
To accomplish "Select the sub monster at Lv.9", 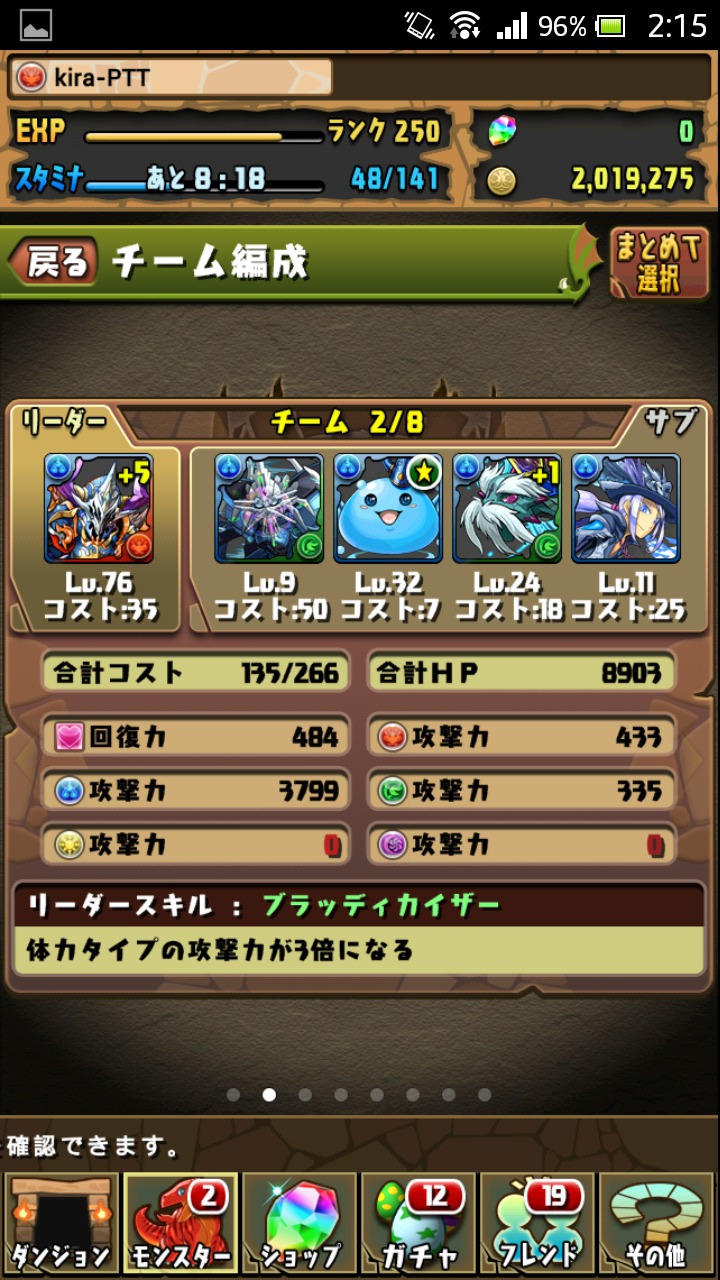I will [x=269, y=509].
